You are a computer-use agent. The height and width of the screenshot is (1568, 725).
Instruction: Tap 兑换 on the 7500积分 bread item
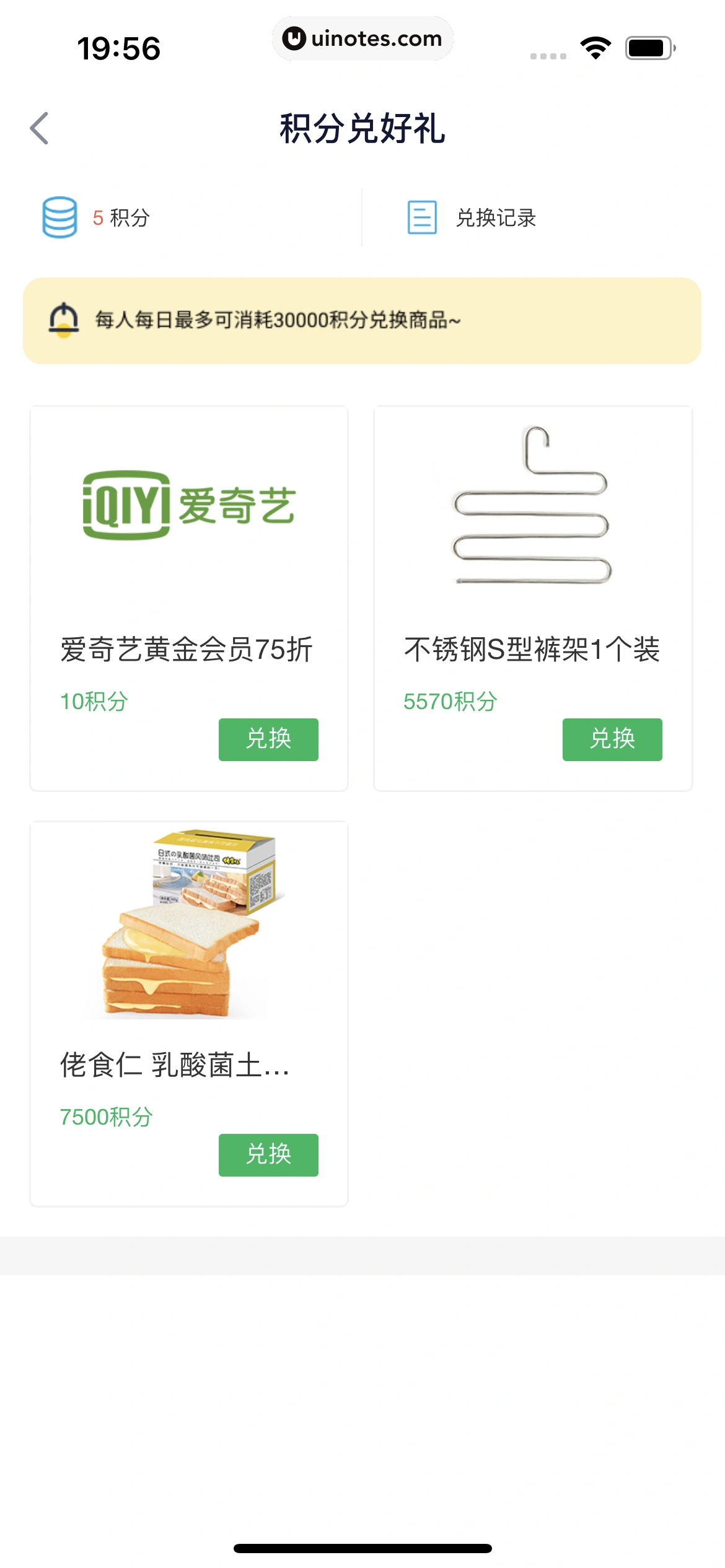point(268,1154)
